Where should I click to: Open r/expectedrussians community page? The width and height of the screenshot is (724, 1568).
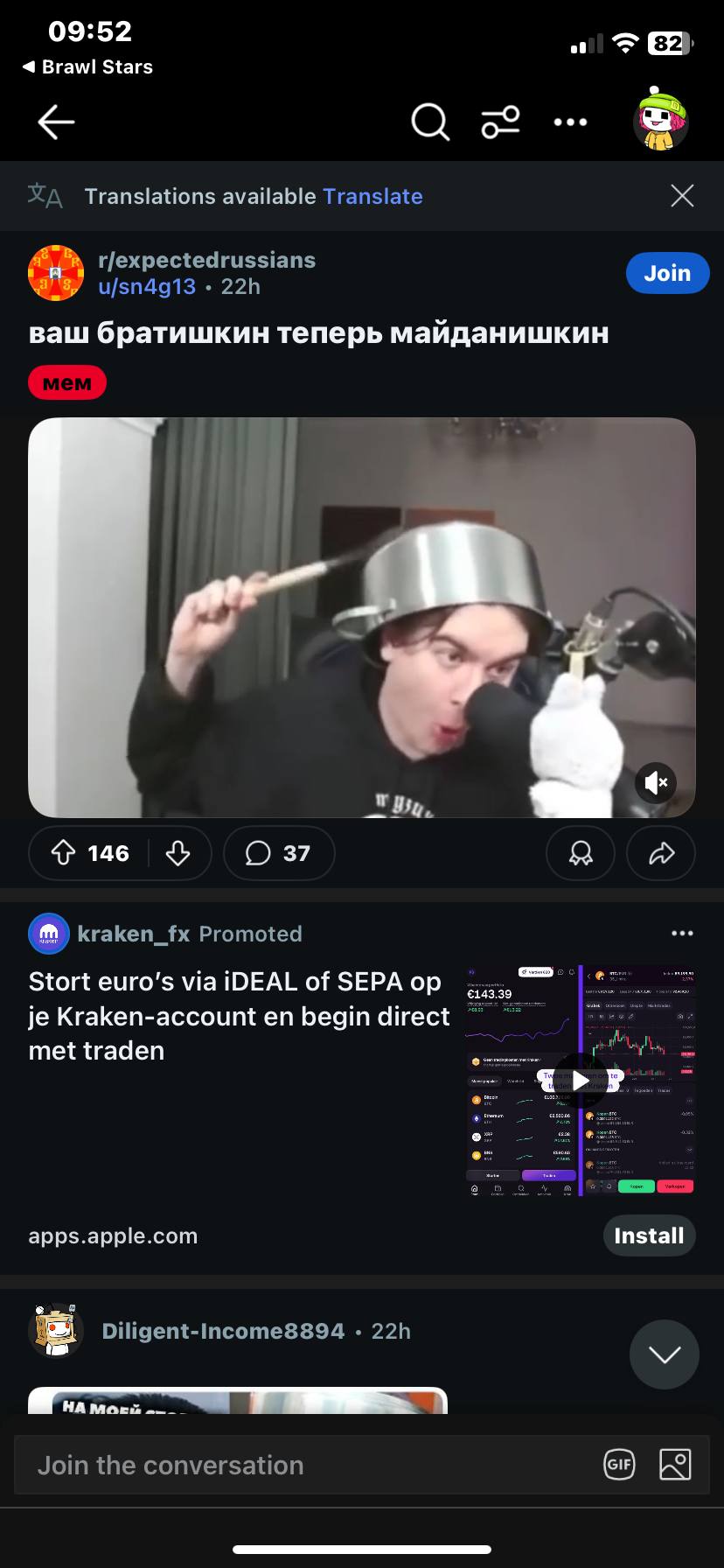click(206, 260)
